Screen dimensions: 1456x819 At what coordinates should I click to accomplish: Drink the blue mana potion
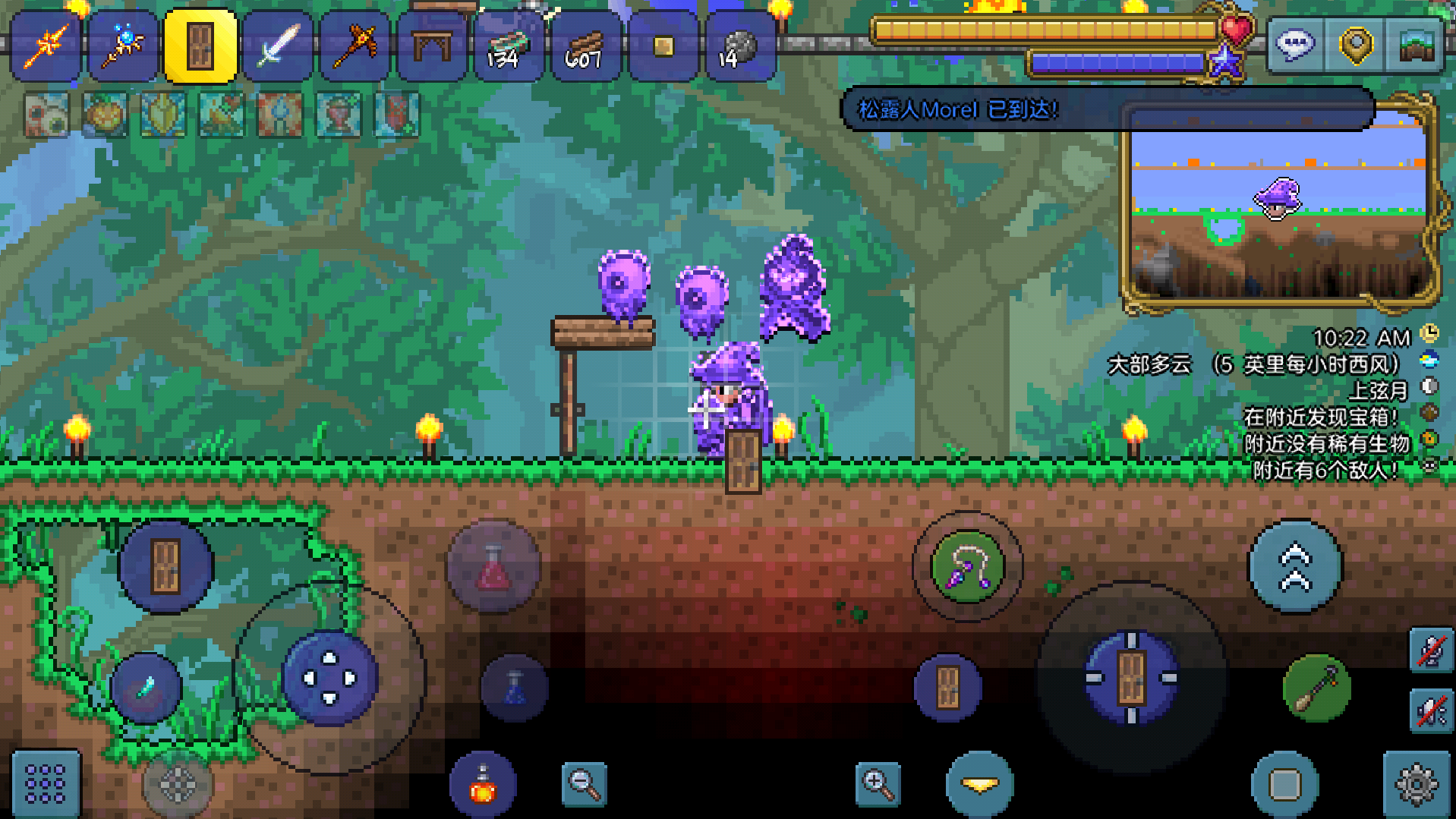[x=515, y=688]
